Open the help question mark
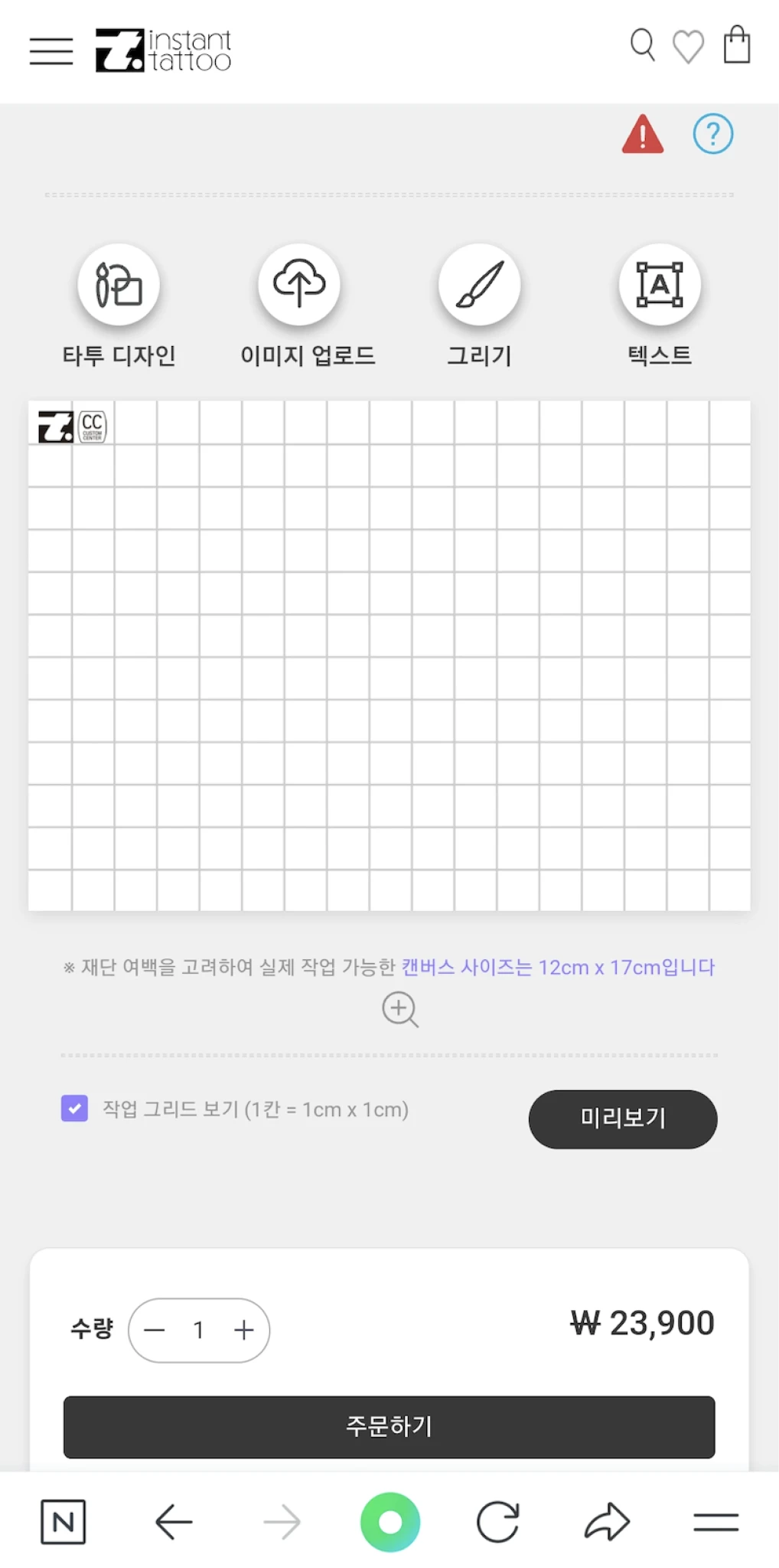Image resolution: width=779 pixels, height=1568 pixels. (x=712, y=134)
